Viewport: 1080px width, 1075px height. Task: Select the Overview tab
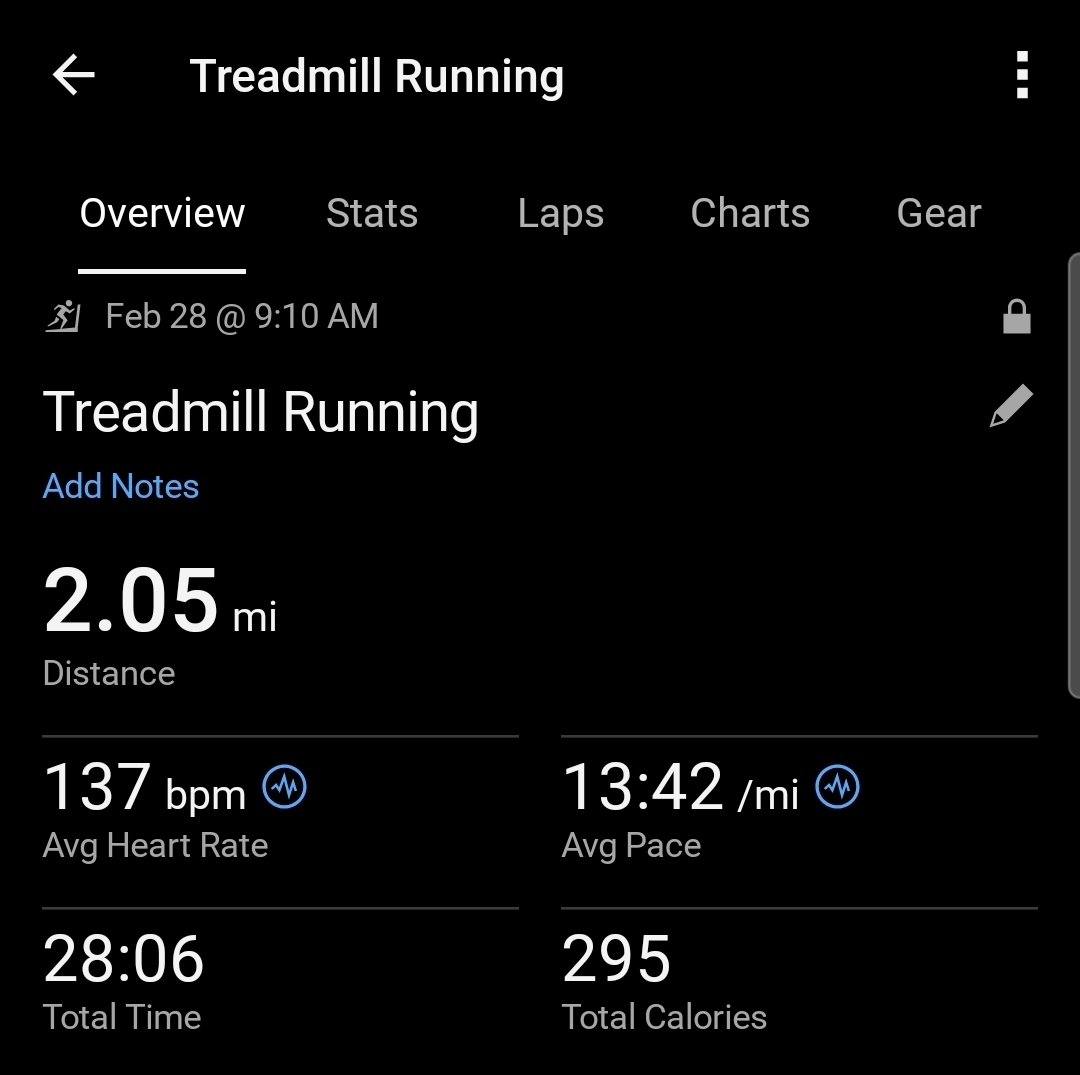coord(162,214)
